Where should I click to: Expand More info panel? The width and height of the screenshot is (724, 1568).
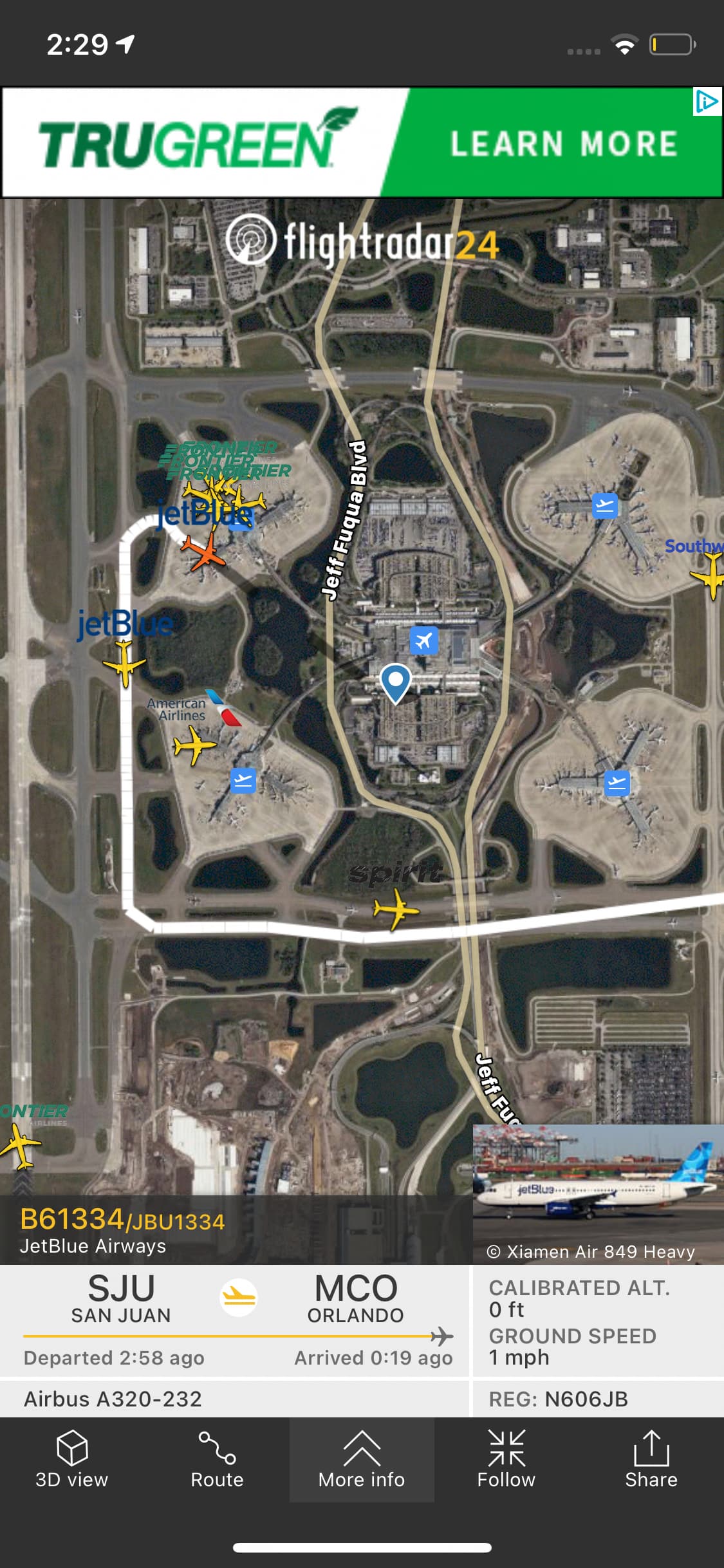(x=362, y=1460)
